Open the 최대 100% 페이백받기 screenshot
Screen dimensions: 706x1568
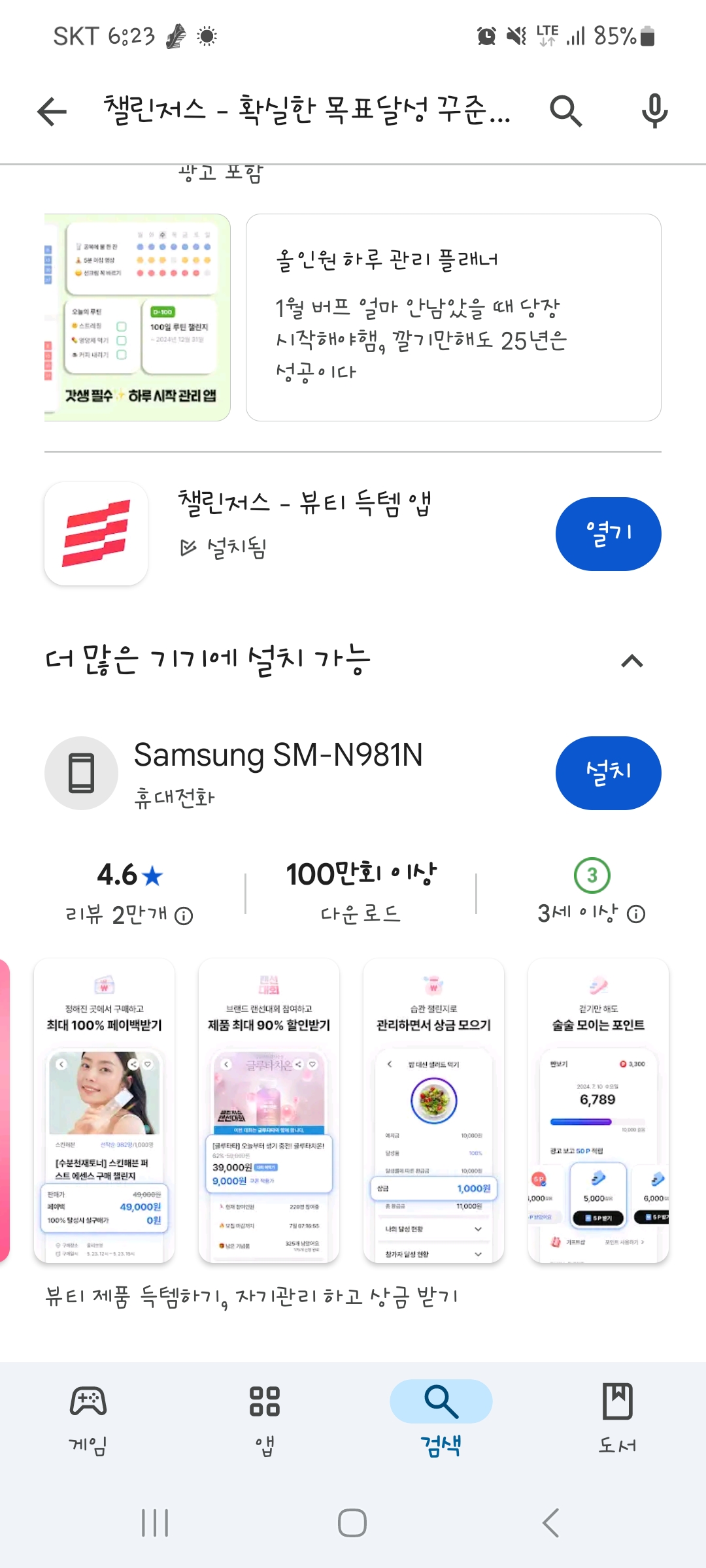[105, 1111]
